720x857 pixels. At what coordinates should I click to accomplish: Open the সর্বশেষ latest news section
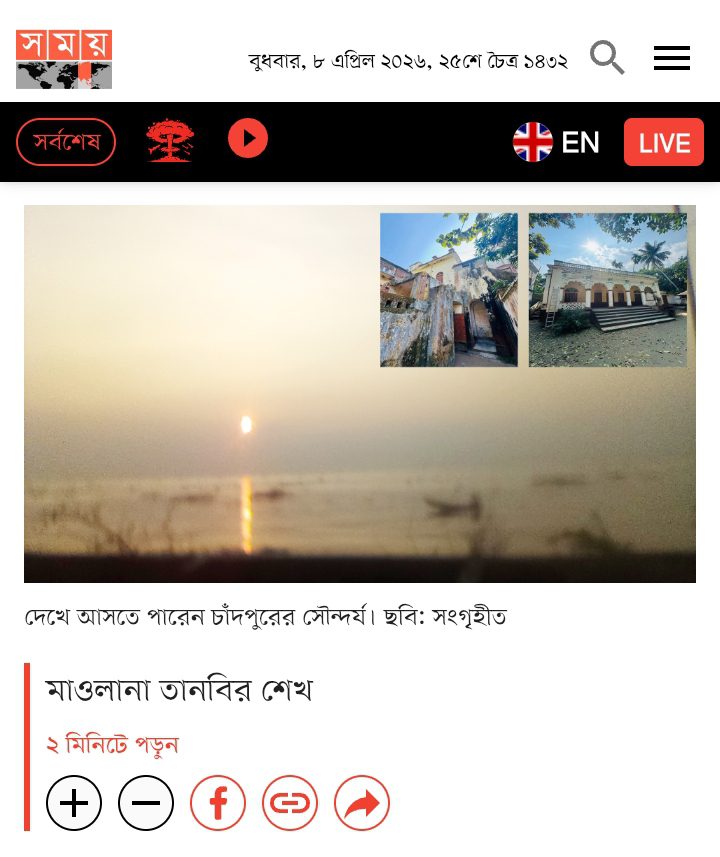pyautogui.click(x=66, y=142)
